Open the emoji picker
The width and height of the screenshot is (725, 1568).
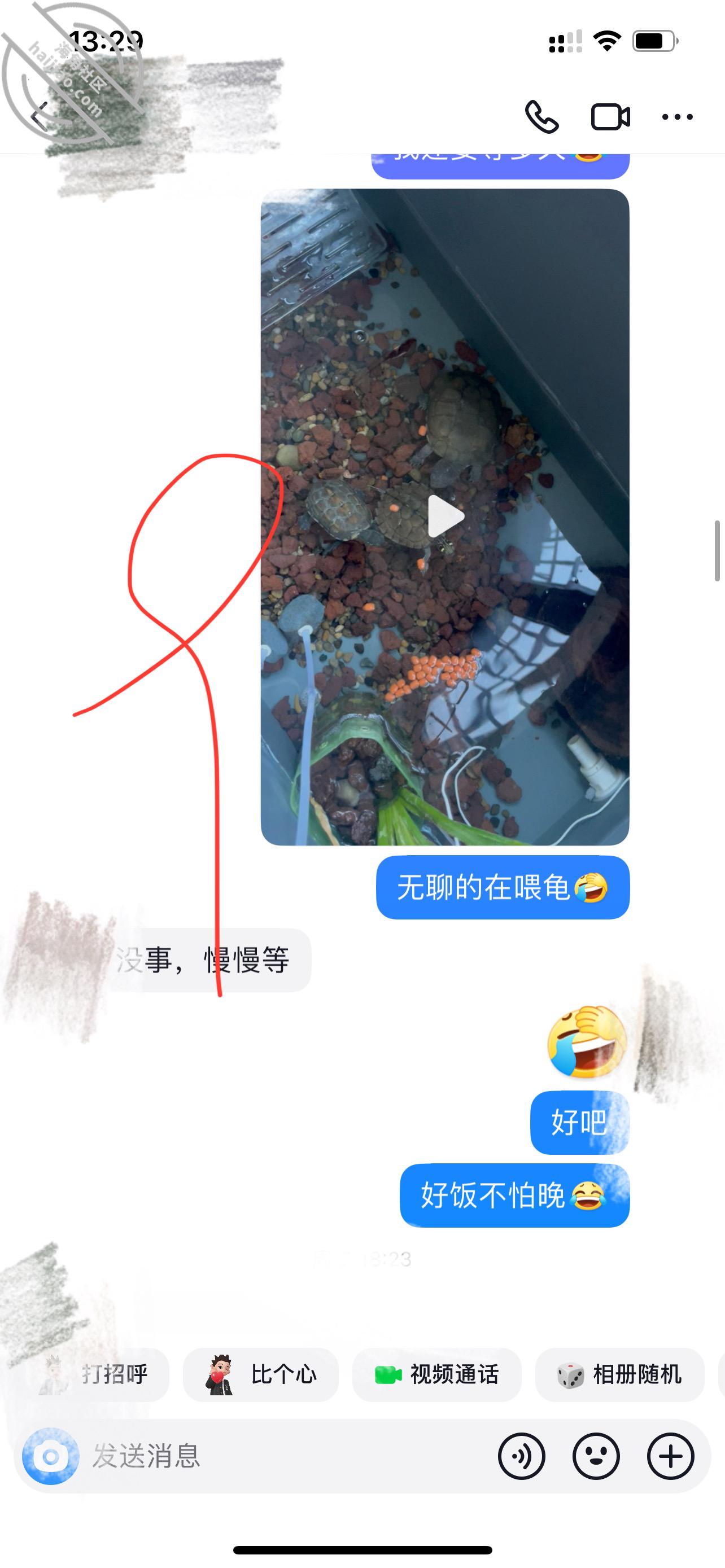[x=596, y=1456]
